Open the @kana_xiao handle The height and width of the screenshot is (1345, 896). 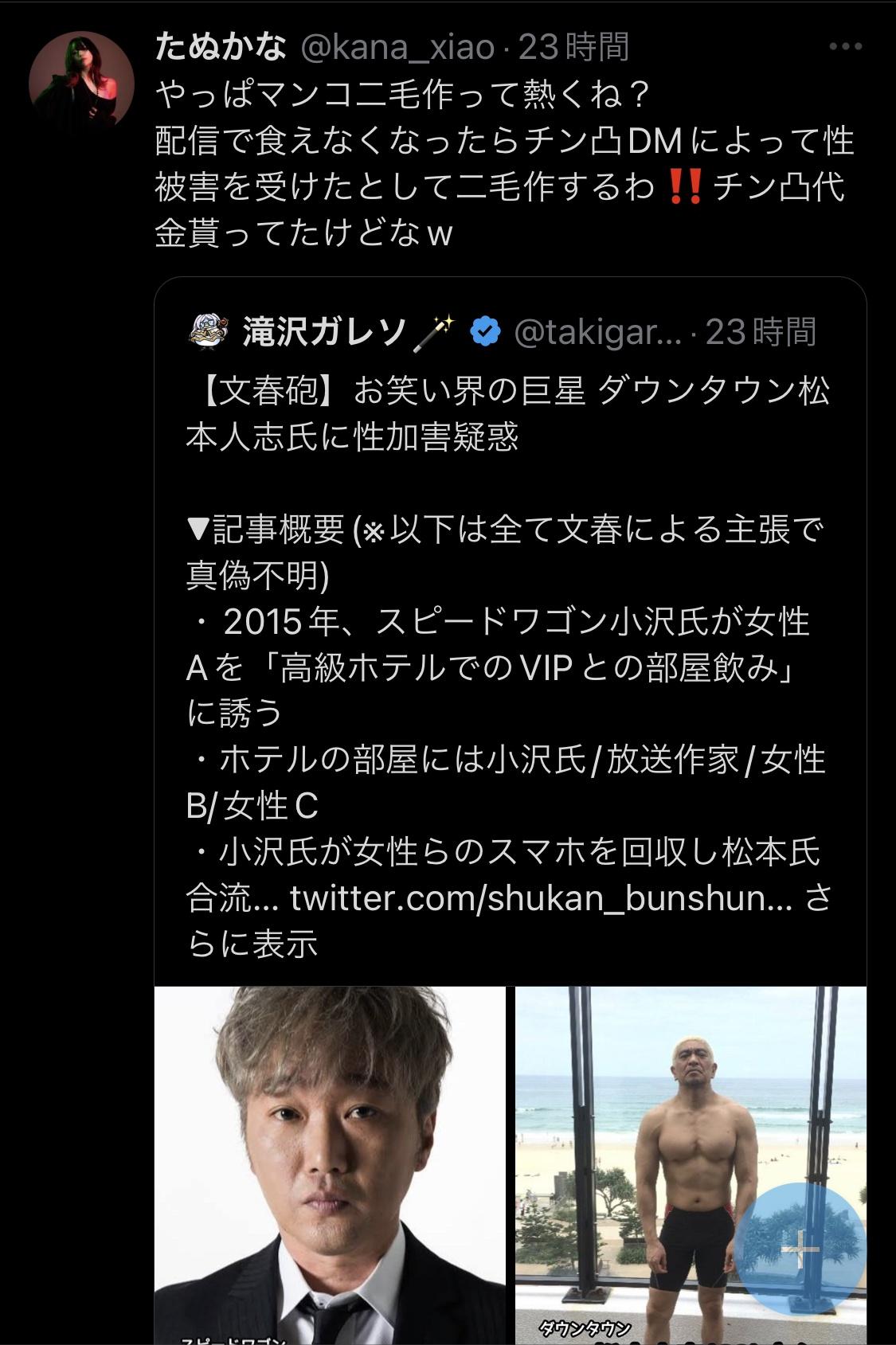(x=397, y=49)
